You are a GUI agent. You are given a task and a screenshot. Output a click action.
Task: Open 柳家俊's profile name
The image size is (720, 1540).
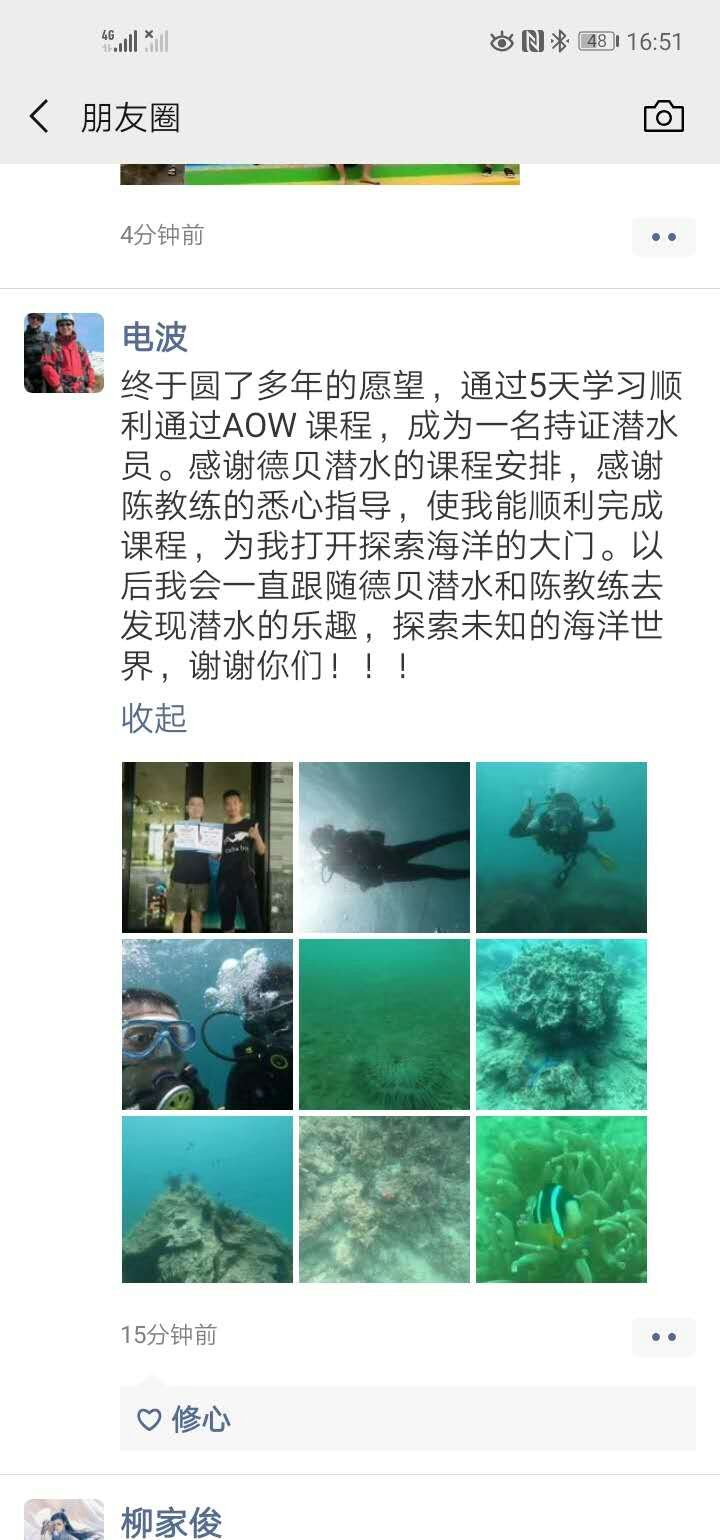point(171,1522)
